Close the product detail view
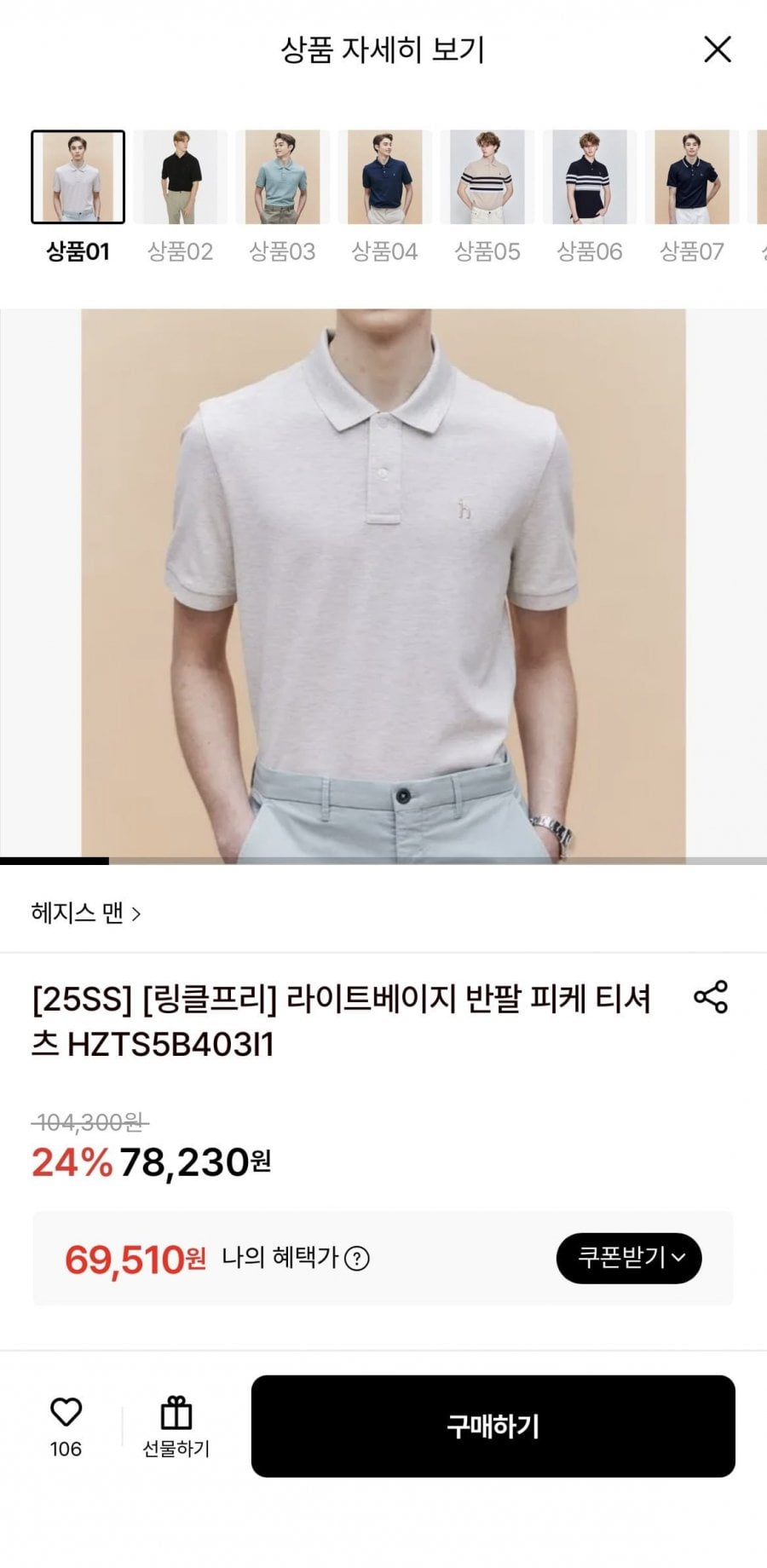The image size is (767, 1568). click(x=718, y=49)
